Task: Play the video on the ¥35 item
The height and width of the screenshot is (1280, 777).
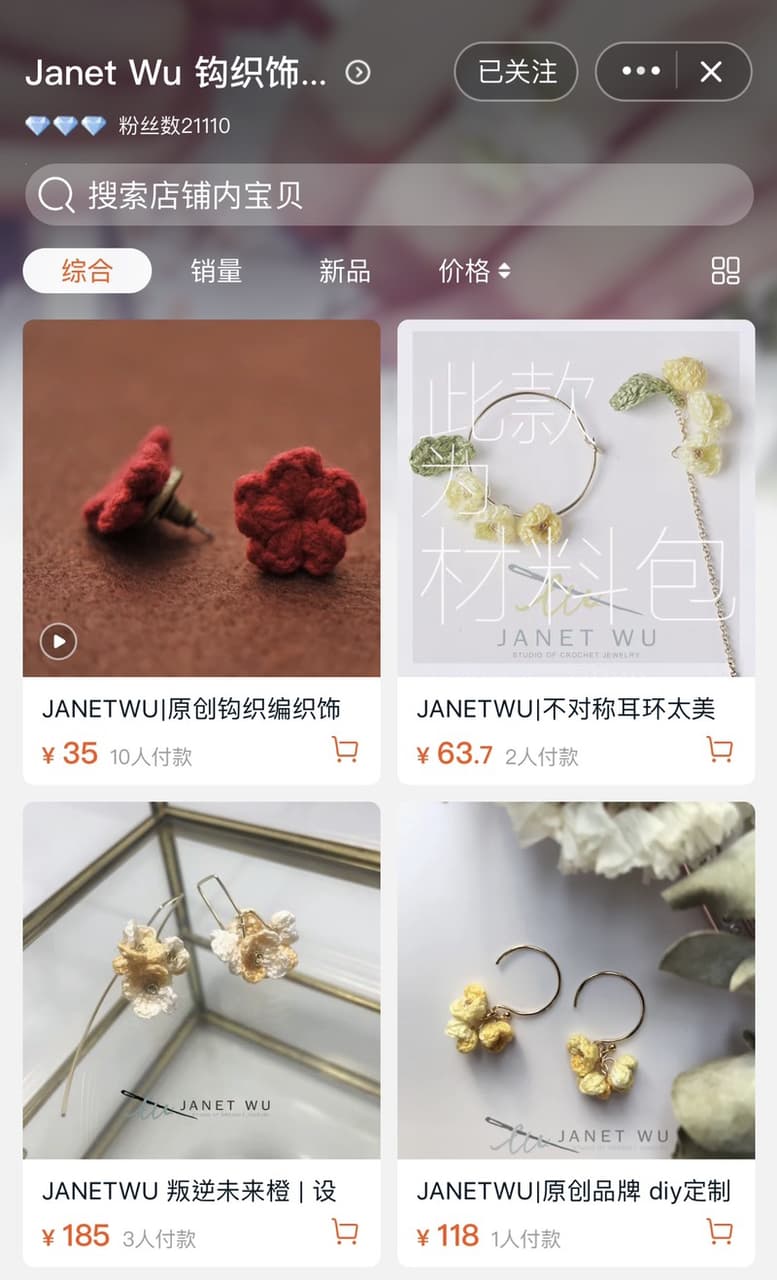Action: (58, 641)
